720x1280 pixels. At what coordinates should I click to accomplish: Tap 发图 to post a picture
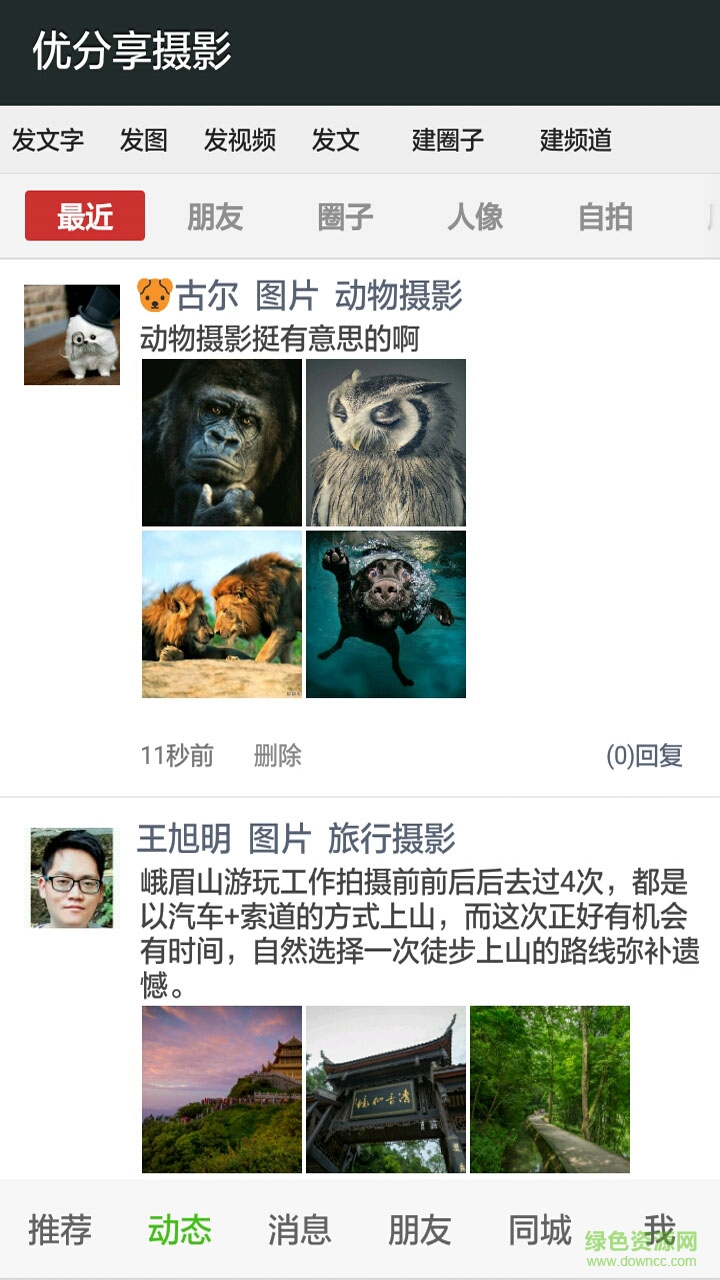pos(143,140)
